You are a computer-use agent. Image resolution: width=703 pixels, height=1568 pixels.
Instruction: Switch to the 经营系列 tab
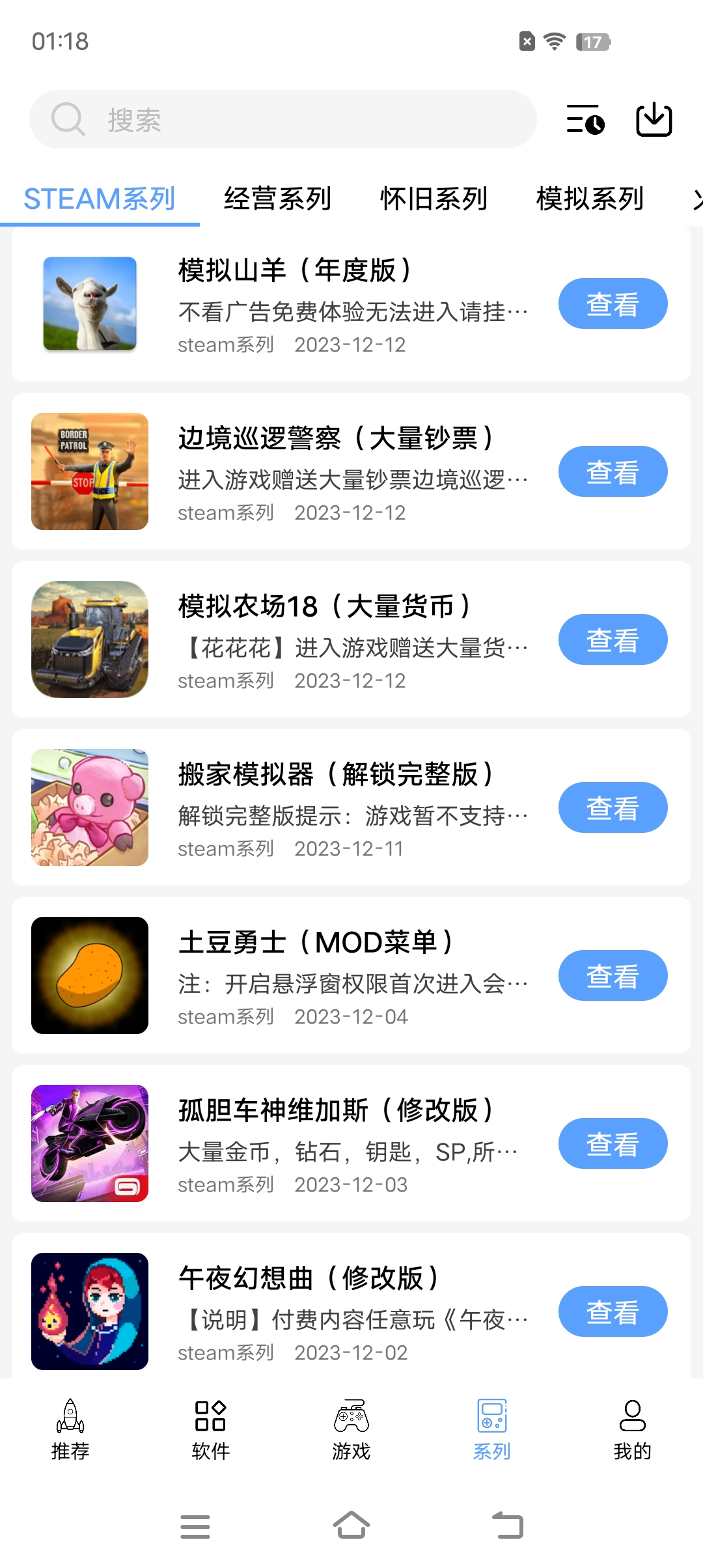pos(278,199)
